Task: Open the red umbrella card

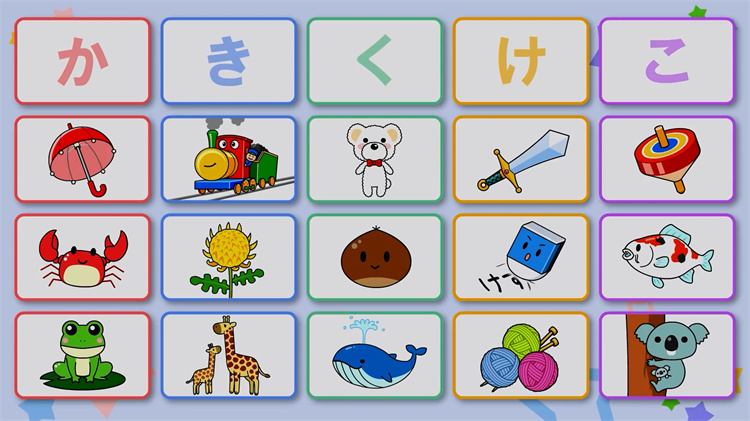Action: 83,160
